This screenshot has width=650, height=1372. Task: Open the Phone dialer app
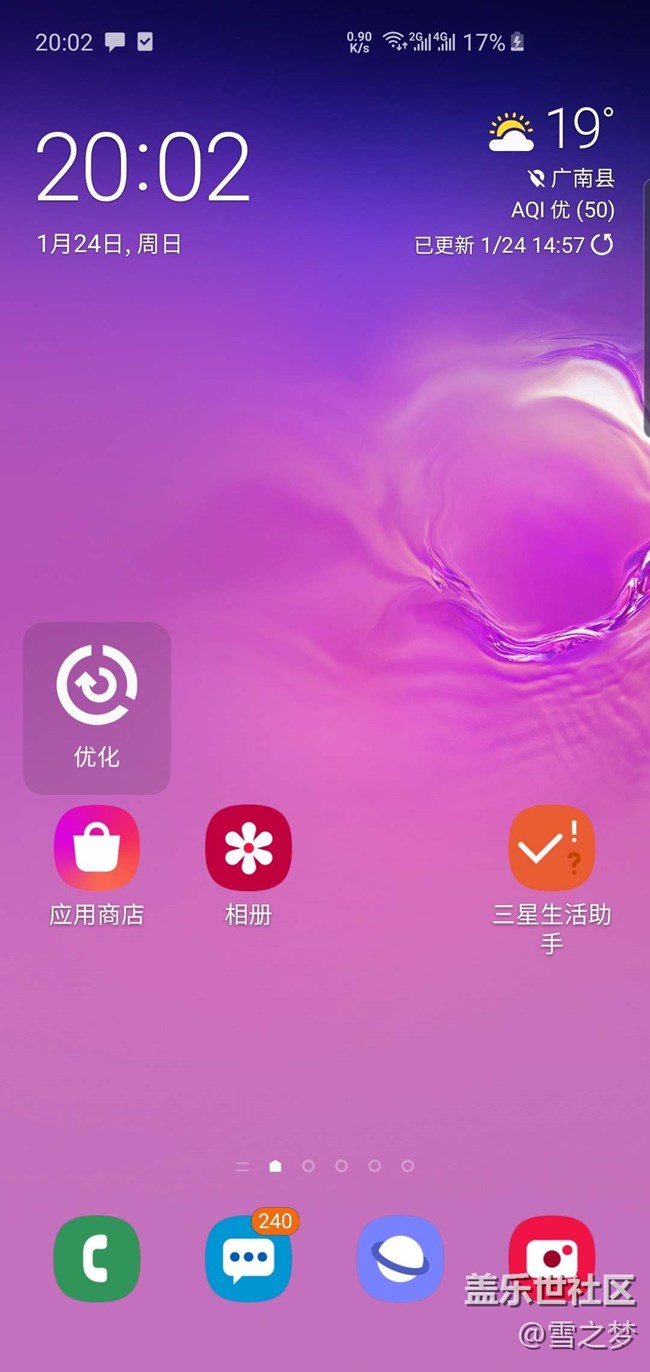[x=97, y=1258]
